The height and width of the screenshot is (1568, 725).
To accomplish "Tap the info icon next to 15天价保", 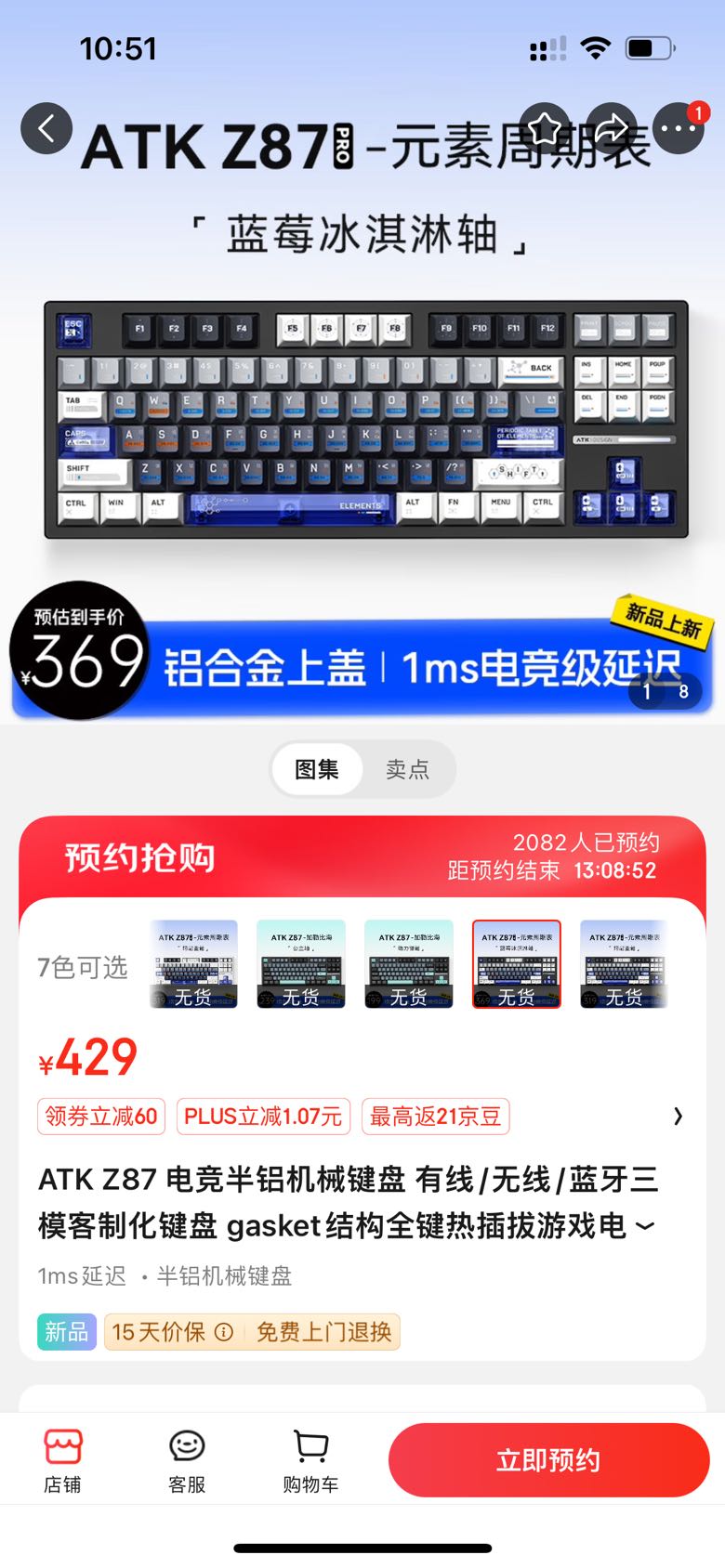I will (x=221, y=1331).
